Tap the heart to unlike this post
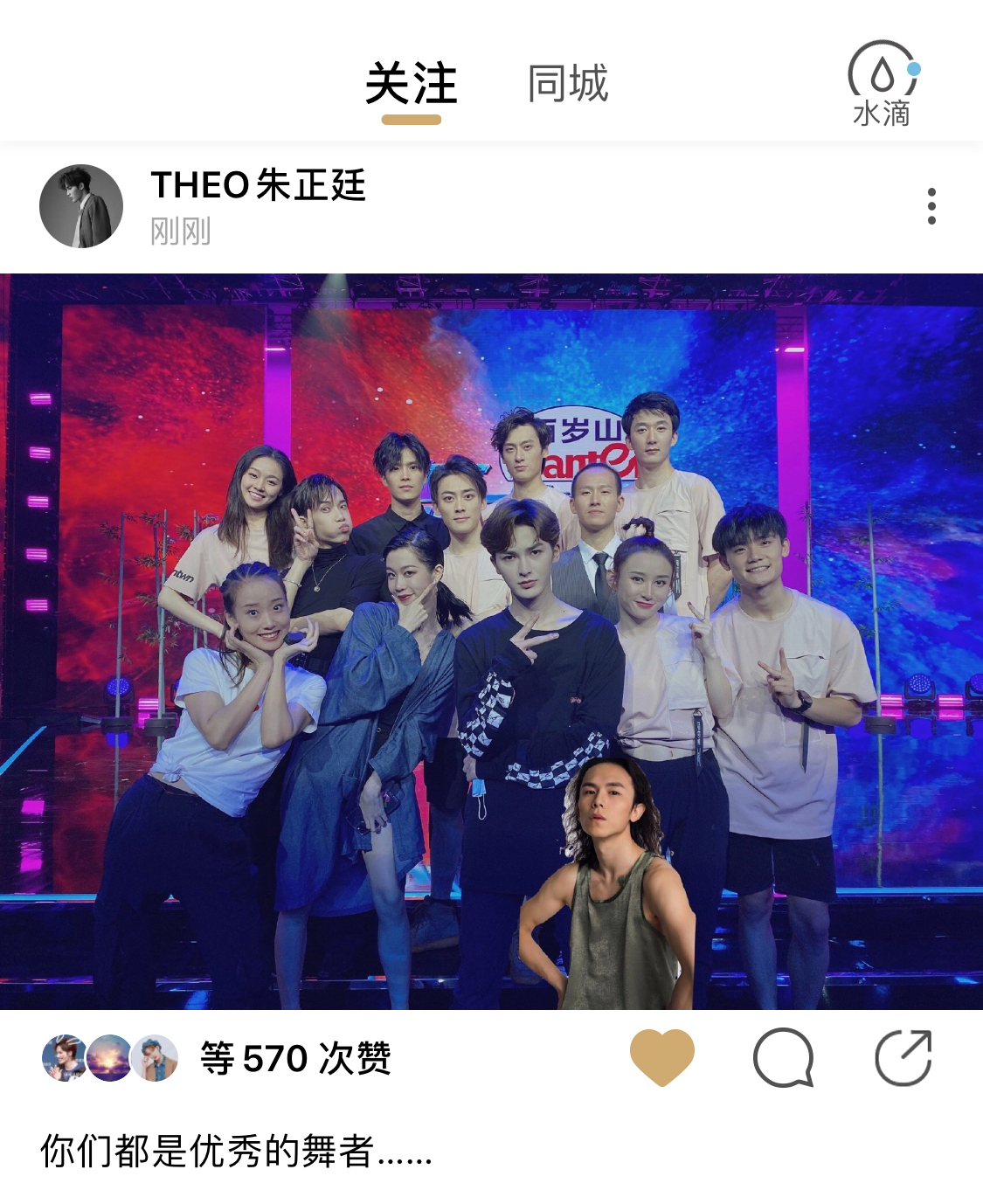Image resolution: width=983 pixels, height=1204 pixels. tap(661, 1057)
